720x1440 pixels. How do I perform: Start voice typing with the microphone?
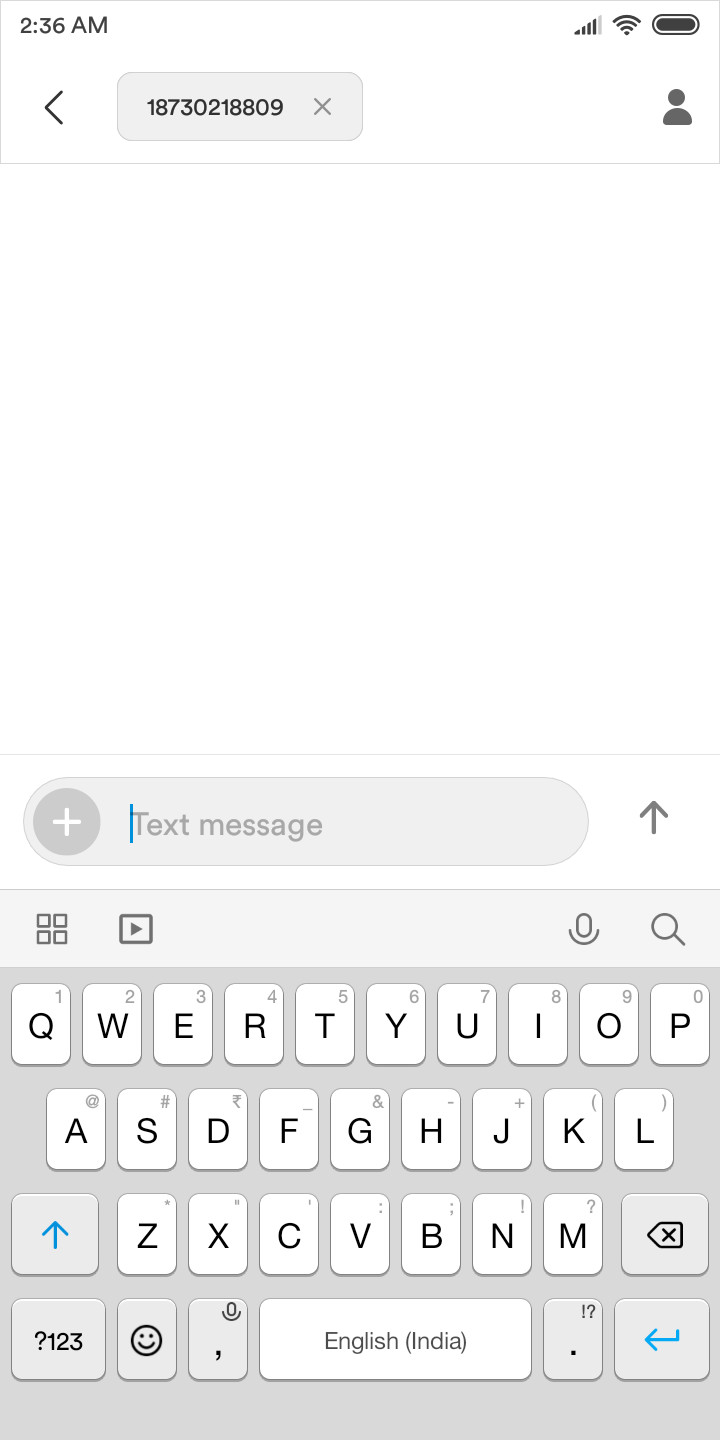click(x=584, y=929)
